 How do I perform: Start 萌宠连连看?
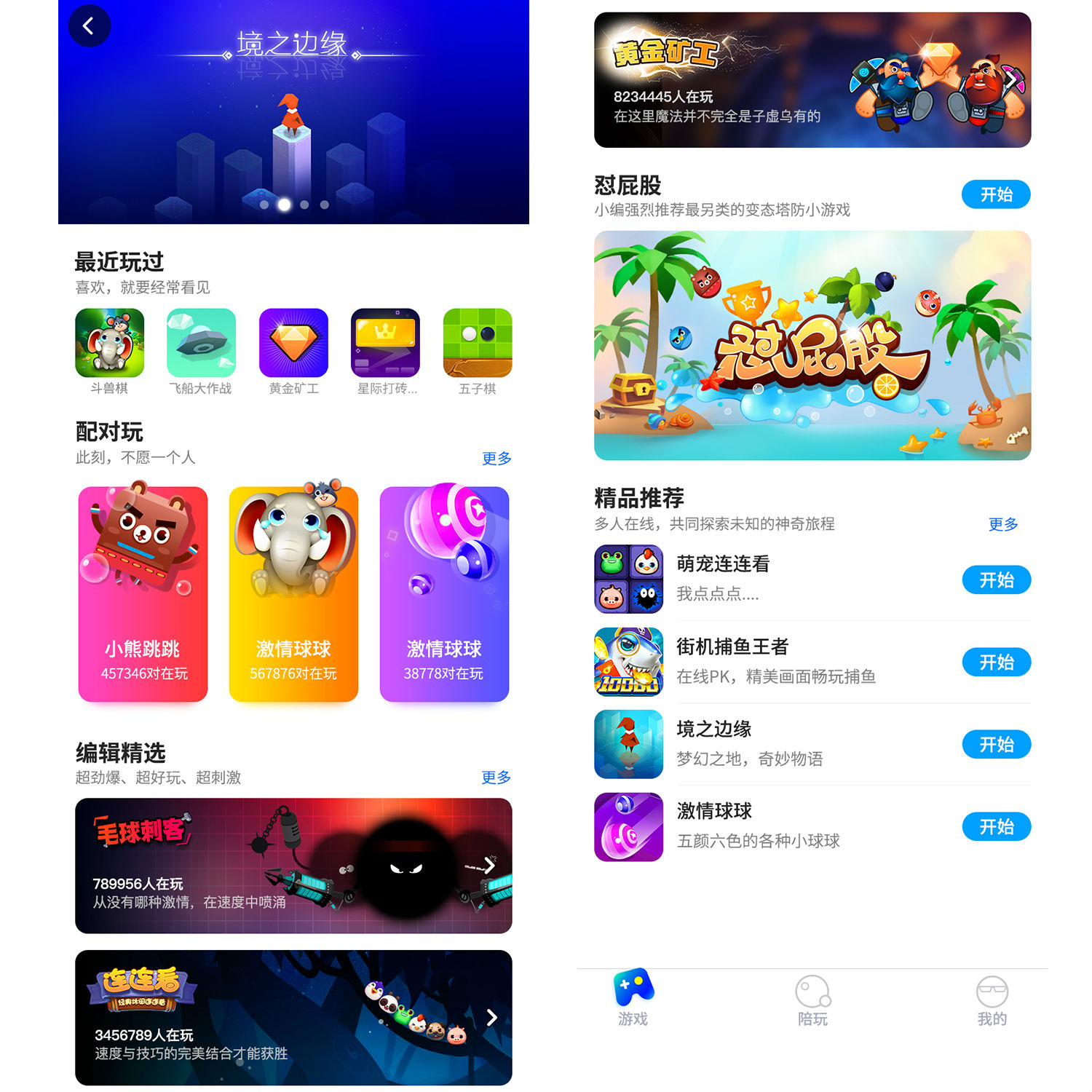[x=996, y=580]
